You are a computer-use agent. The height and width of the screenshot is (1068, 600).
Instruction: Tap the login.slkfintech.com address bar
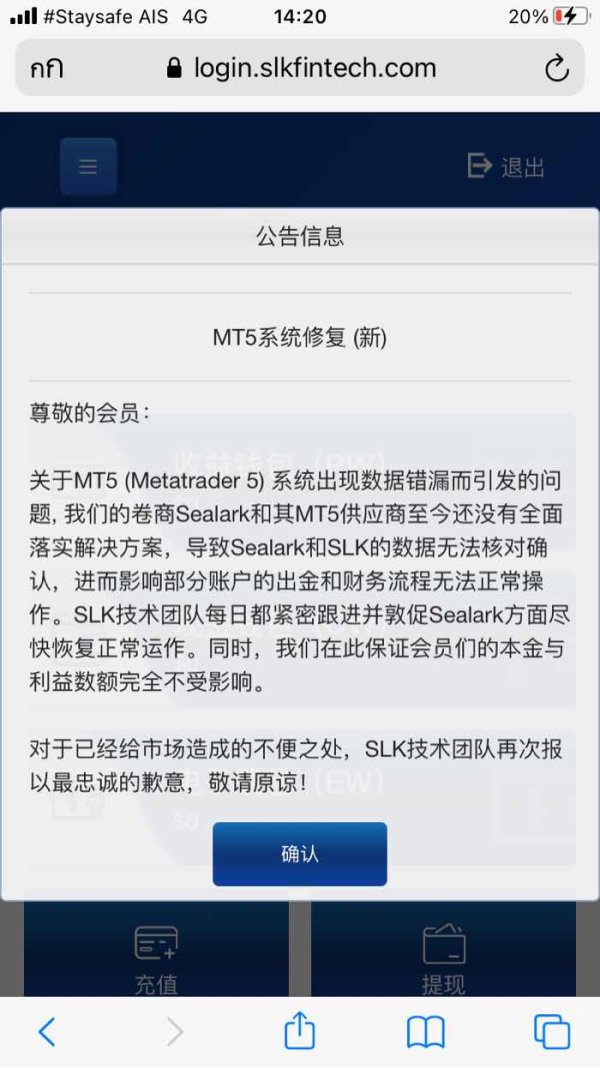(300, 67)
